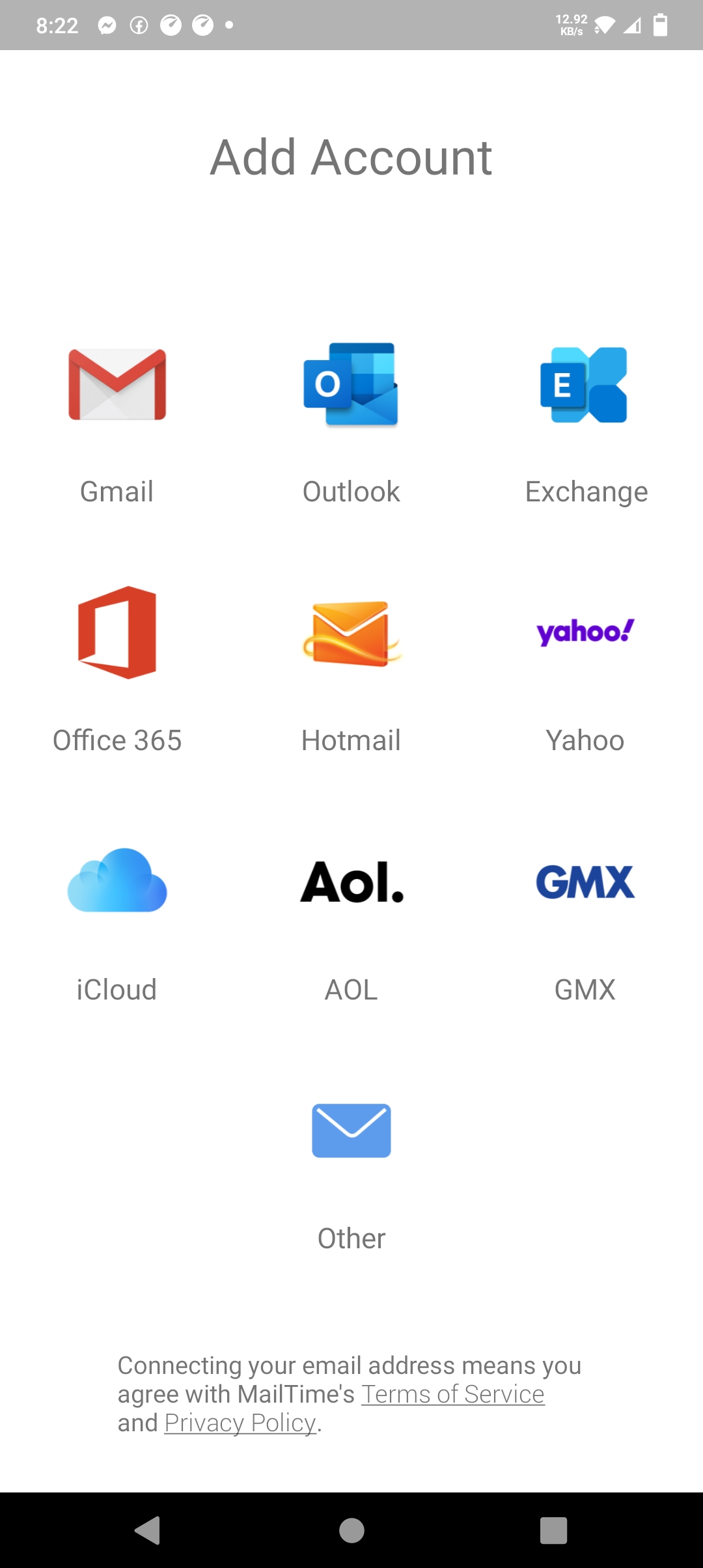This screenshot has width=703, height=1568.
Task: Select the Hotmail option
Action: click(x=351, y=671)
